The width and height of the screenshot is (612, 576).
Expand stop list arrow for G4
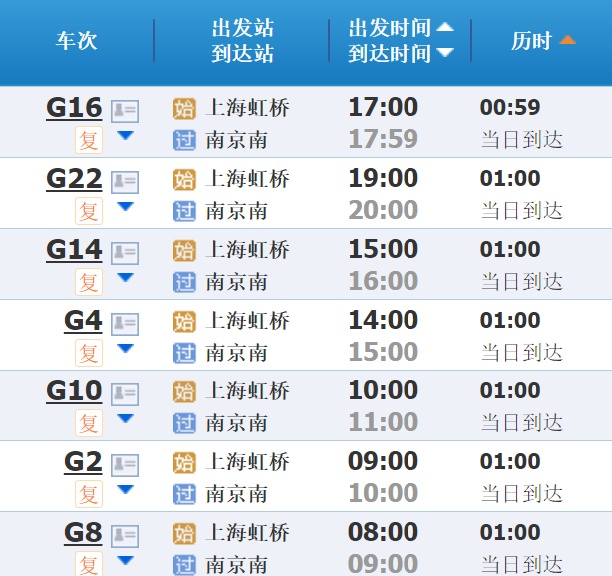(x=125, y=349)
